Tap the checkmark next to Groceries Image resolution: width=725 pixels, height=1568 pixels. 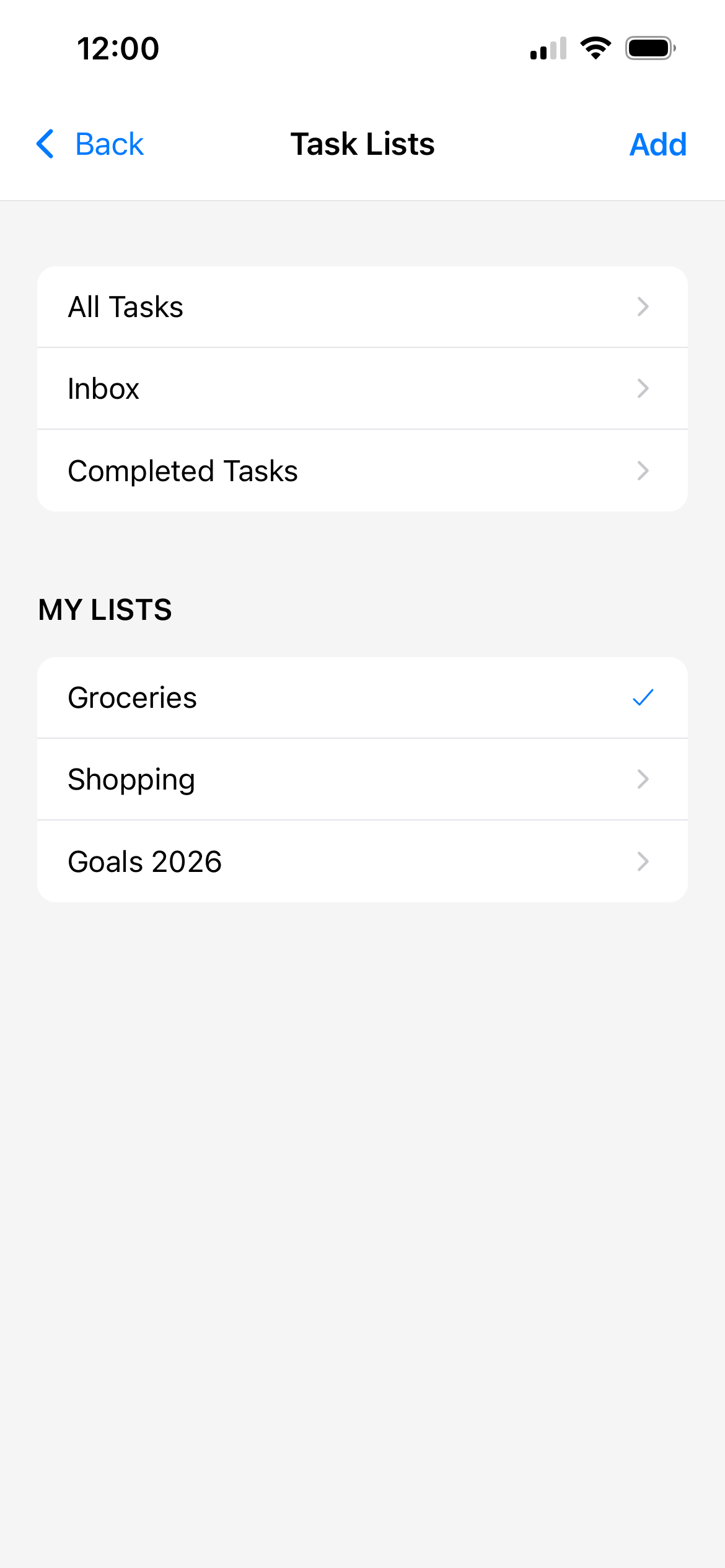pos(642,697)
